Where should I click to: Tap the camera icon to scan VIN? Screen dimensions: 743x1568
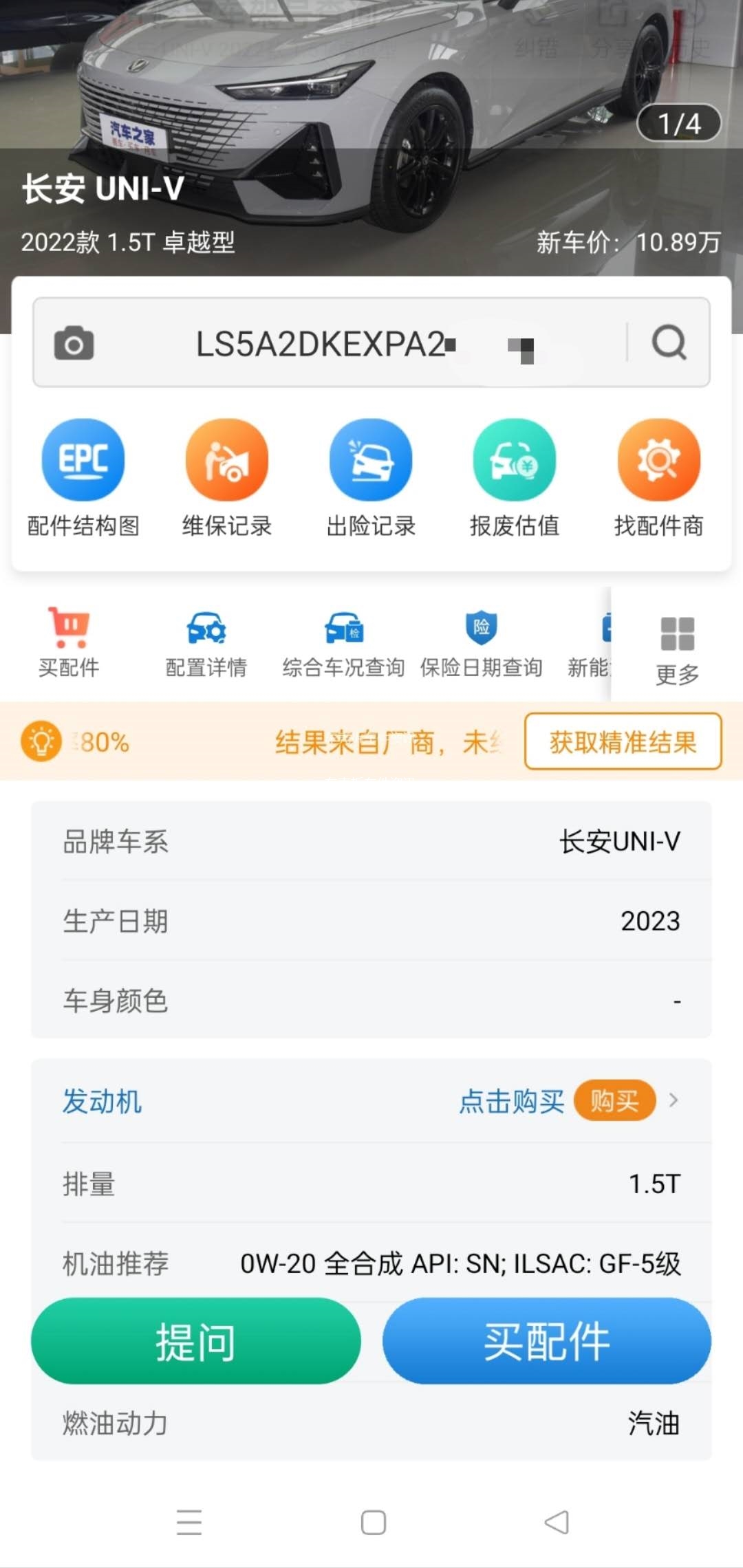click(x=74, y=343)
